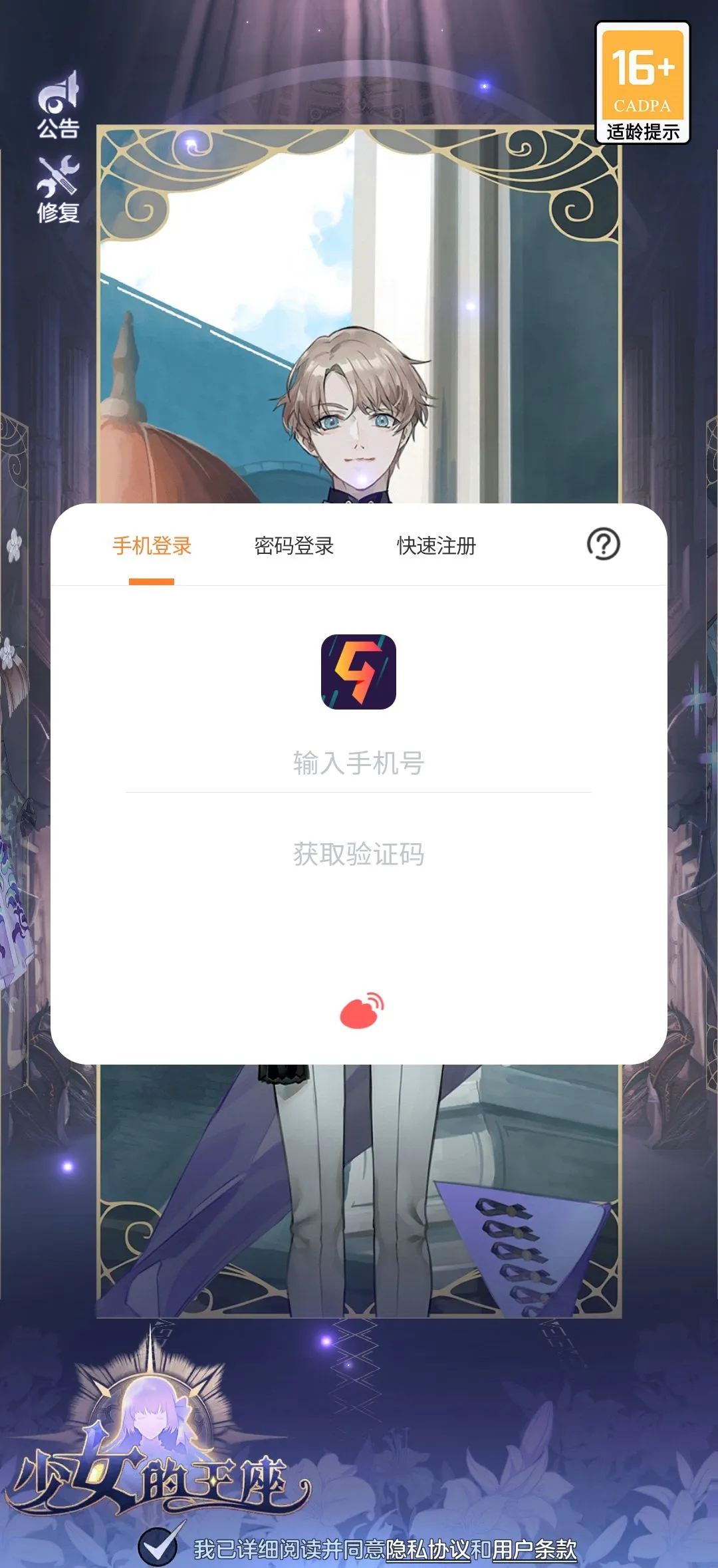Switch to the 密码登录 tab

point(294,546)
